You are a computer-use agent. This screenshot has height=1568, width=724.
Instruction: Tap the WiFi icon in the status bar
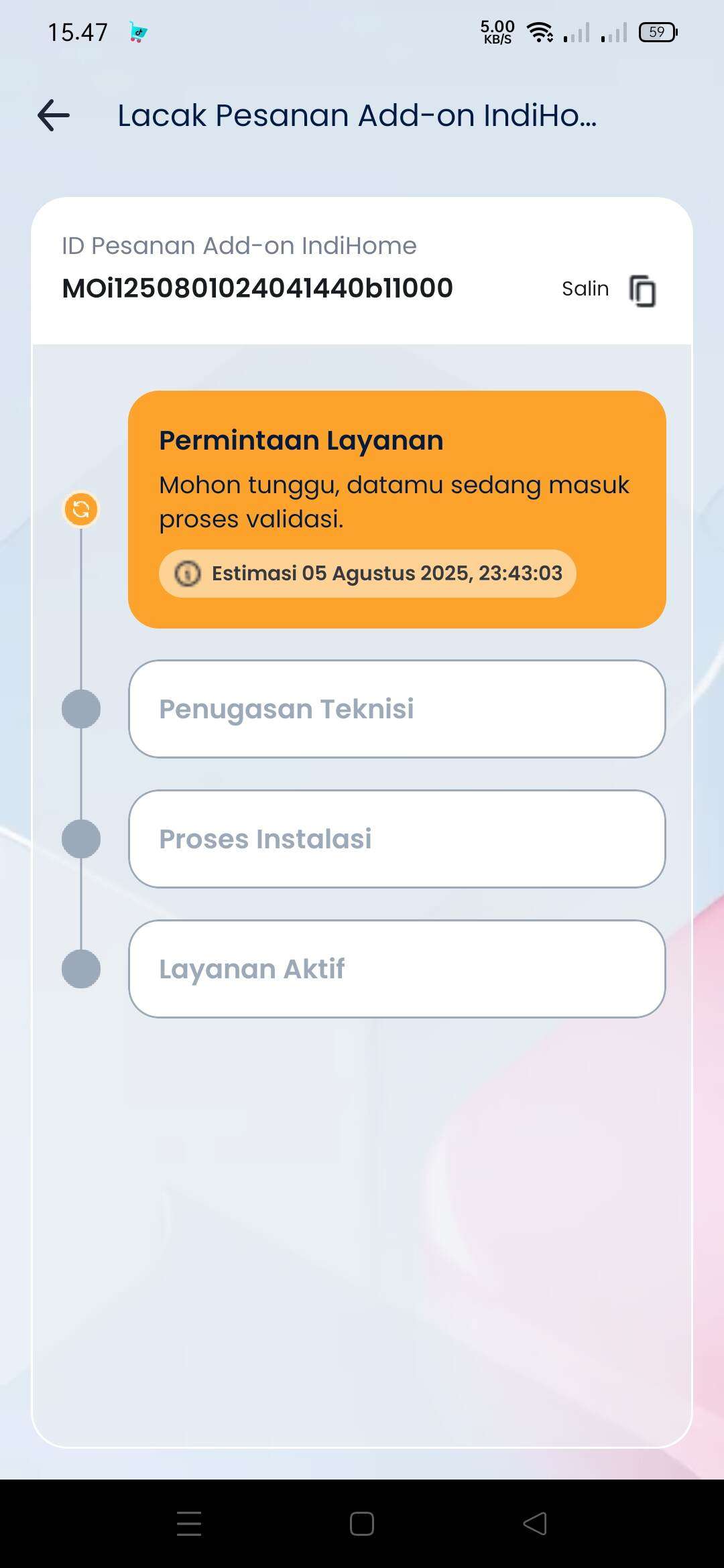click(538, 31)
